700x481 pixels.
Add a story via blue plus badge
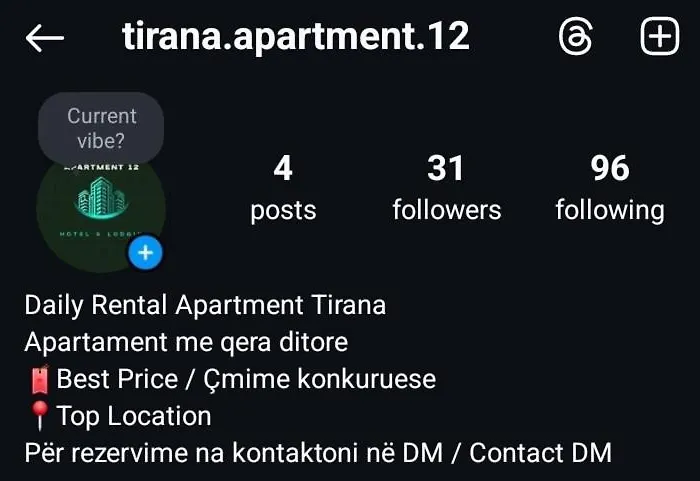[x=145, y=253]
